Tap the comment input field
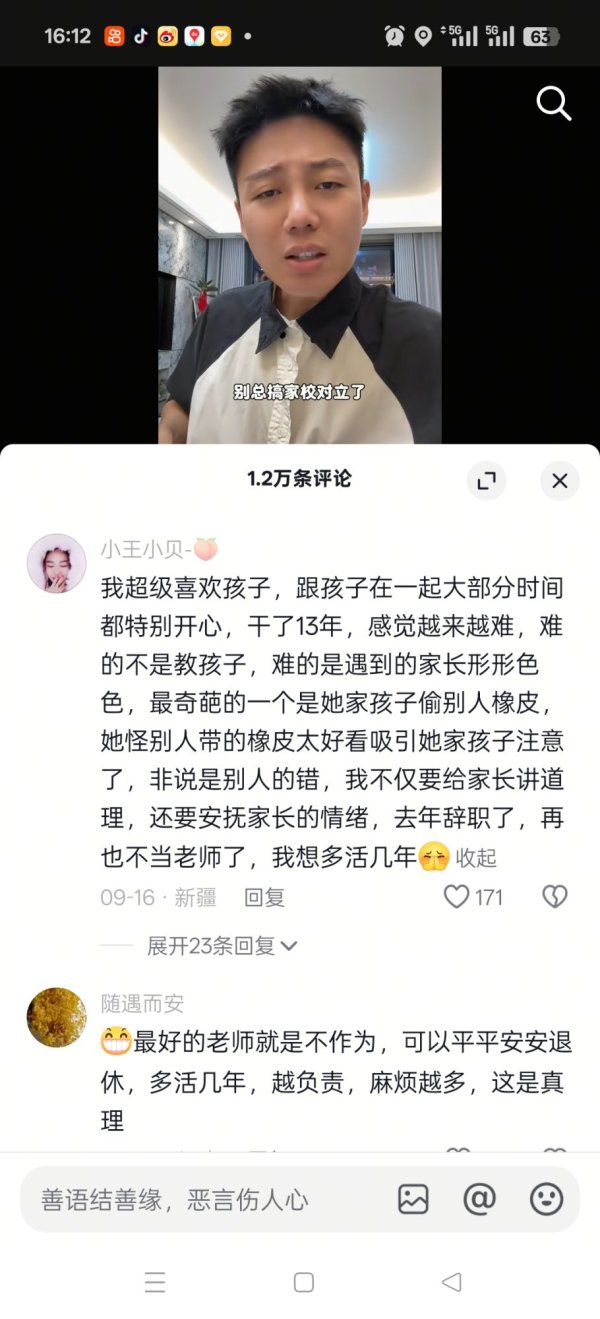The height and width of the screenshot is (1319, 600). point(200,1199)
